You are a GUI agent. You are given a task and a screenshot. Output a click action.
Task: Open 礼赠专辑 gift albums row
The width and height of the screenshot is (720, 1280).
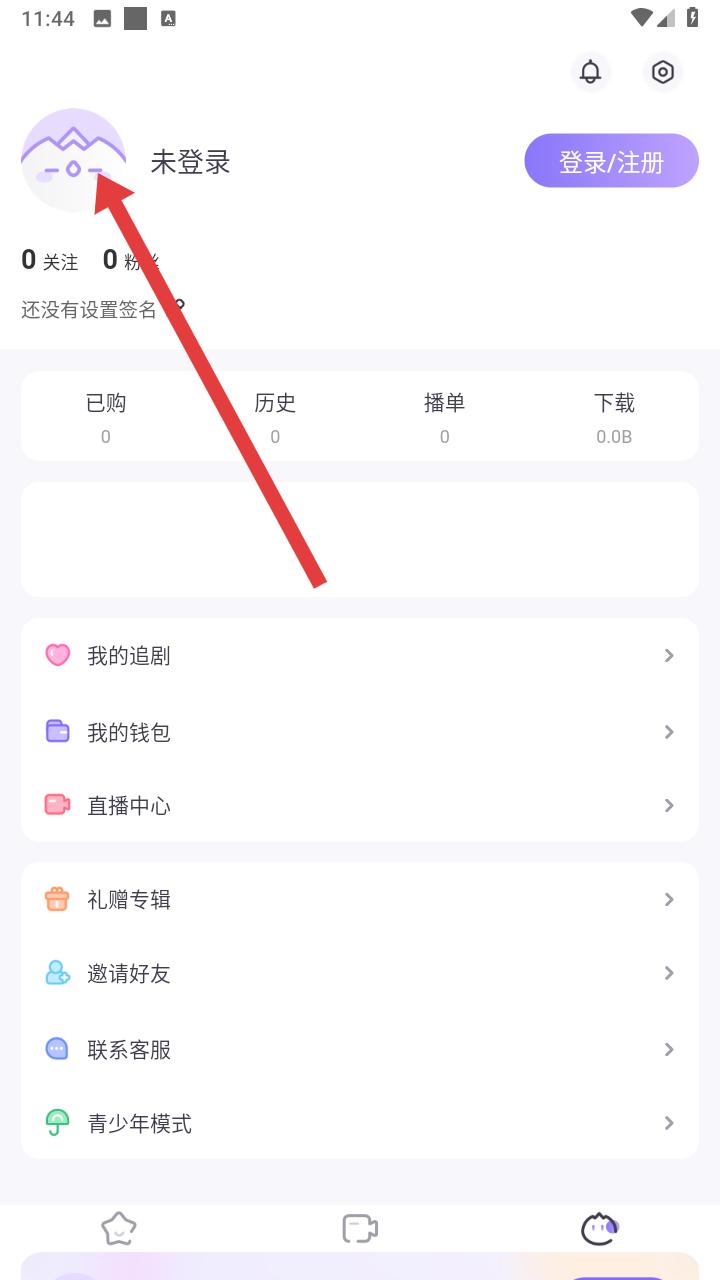360,899
